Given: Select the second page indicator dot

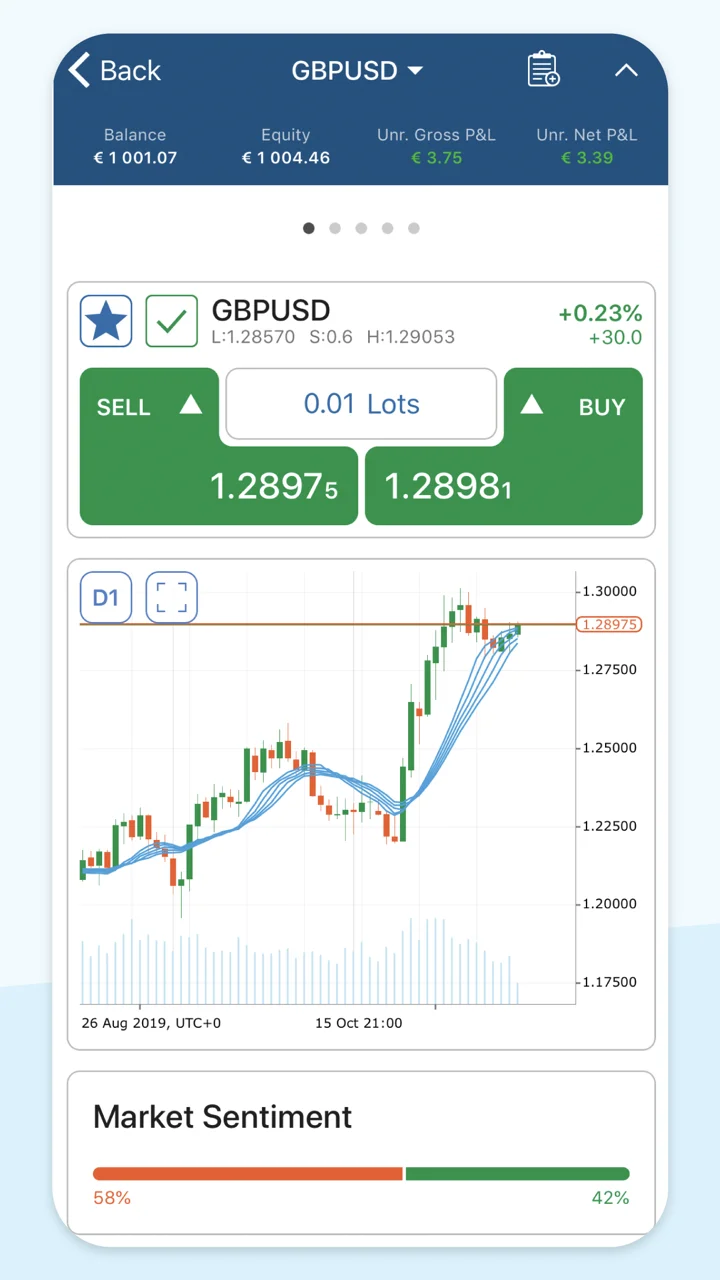Looking at the screenshot, I should tap(335, 228).
